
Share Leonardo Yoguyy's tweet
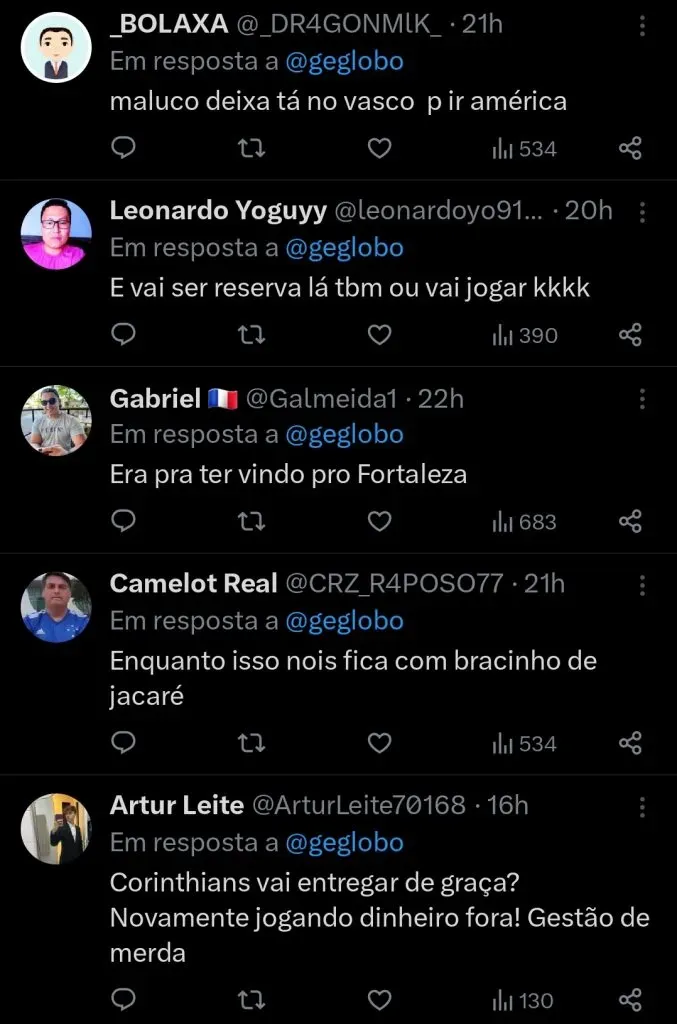tap(630, 335)
